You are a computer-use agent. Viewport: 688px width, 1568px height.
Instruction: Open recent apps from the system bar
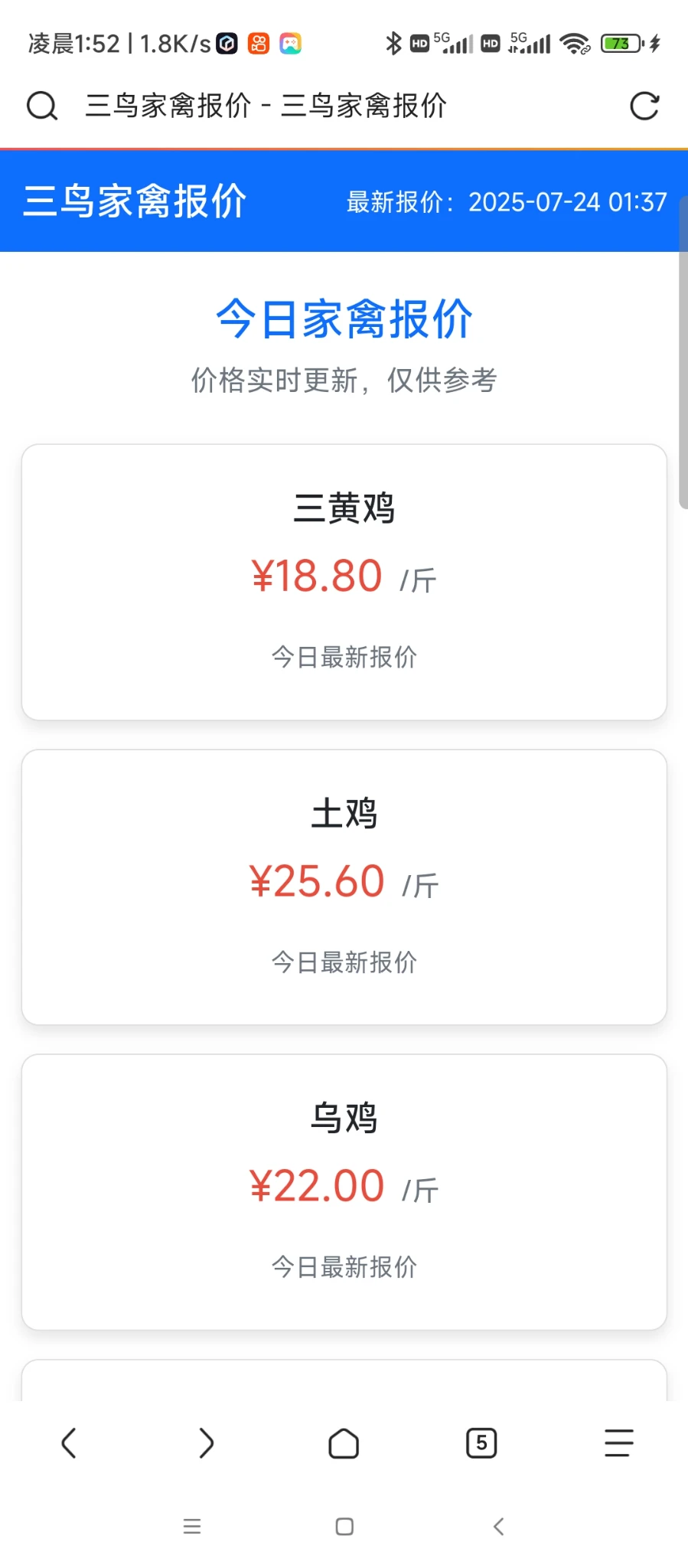[x=192, y=1527]
